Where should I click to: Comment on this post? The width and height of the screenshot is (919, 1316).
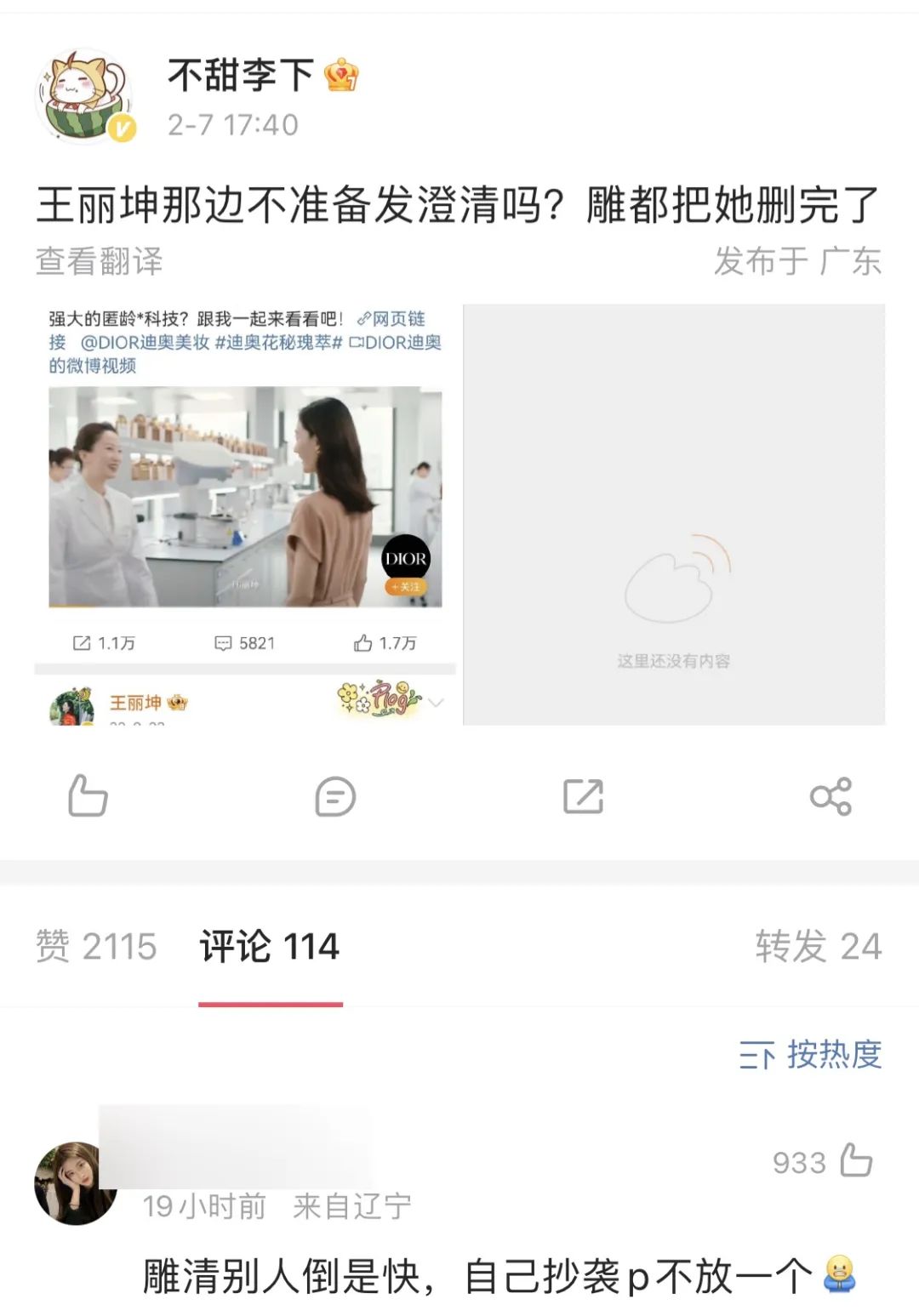pos(335,796)
